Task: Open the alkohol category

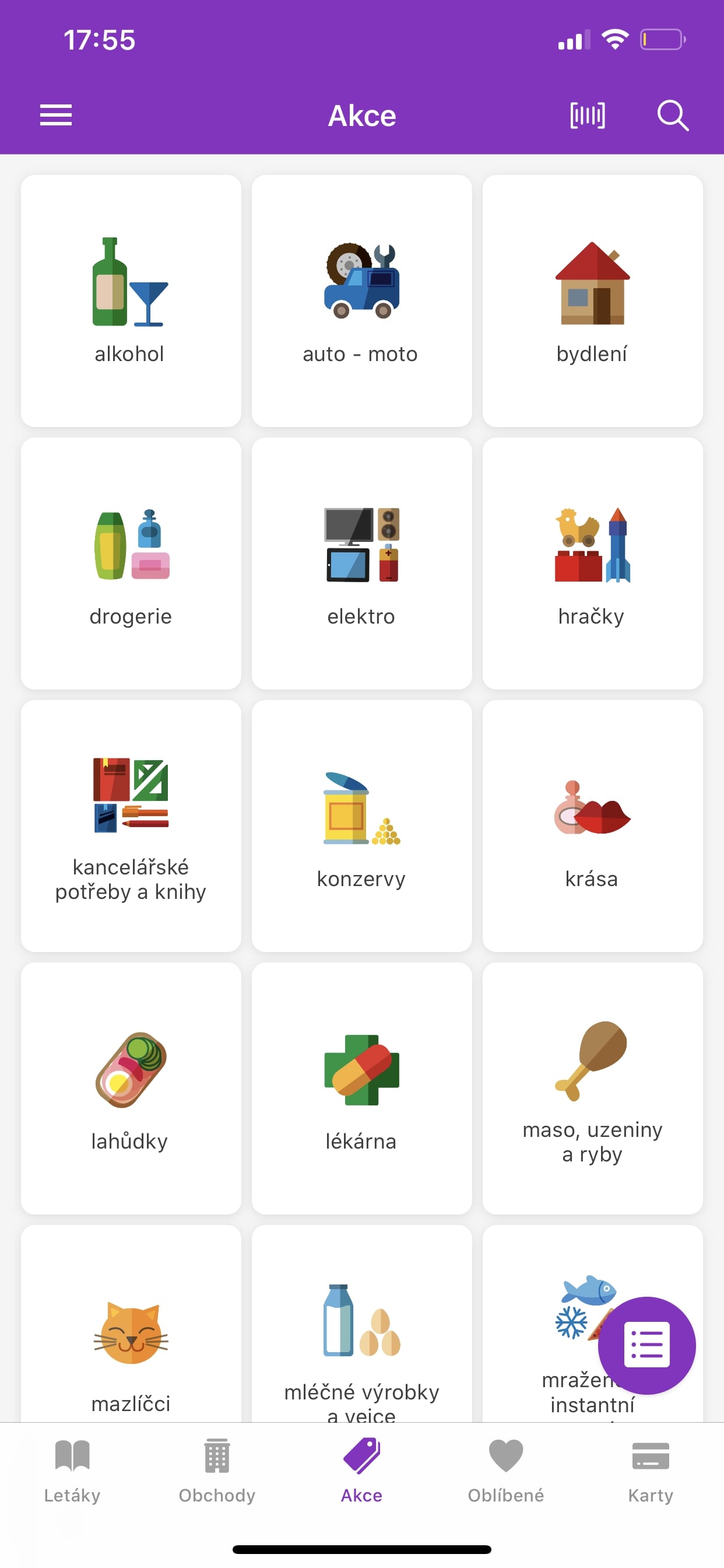Action: click(x=131, y=300)
